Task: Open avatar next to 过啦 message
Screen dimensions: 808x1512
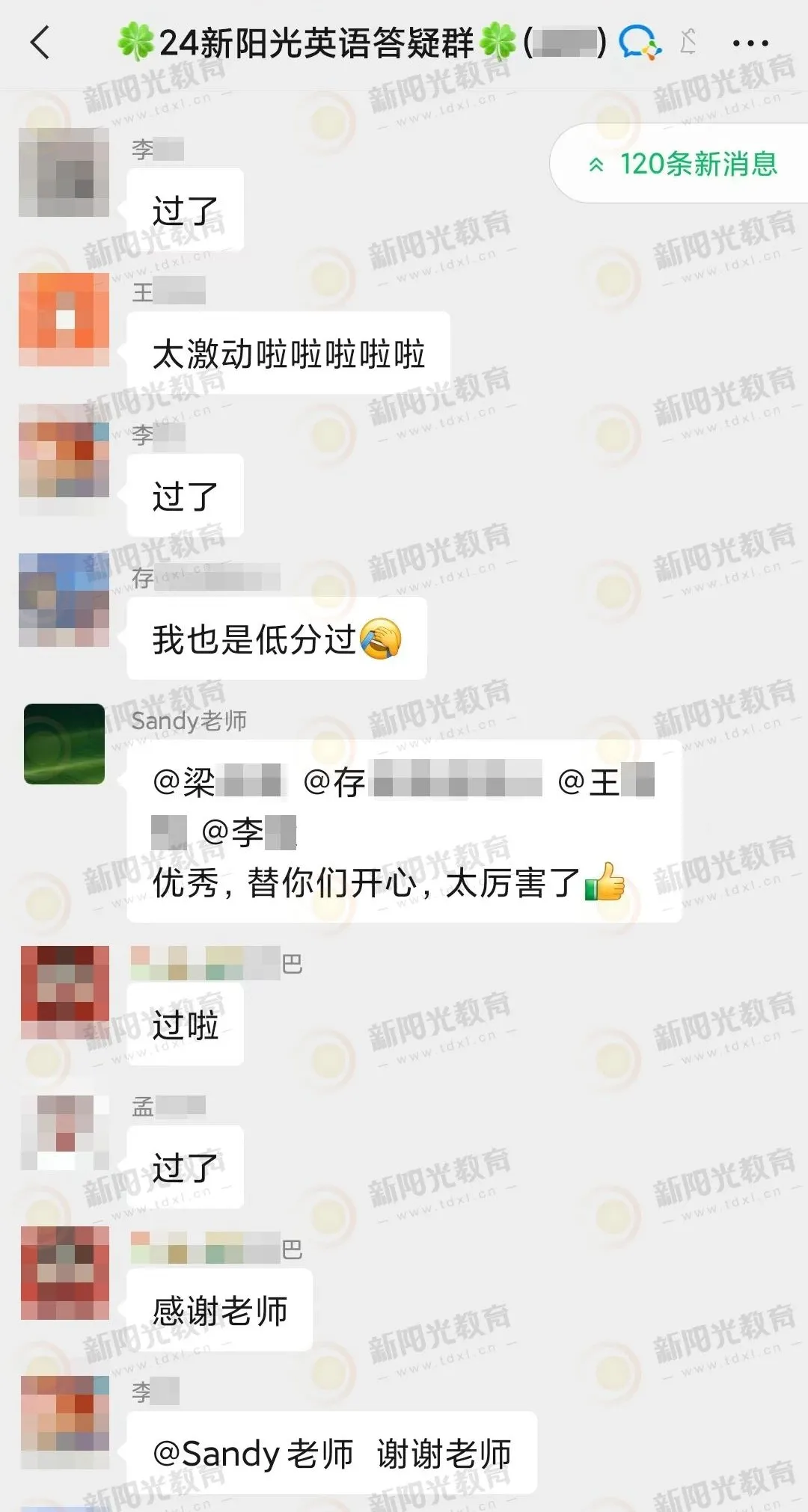Action: [x=64, y=992]
